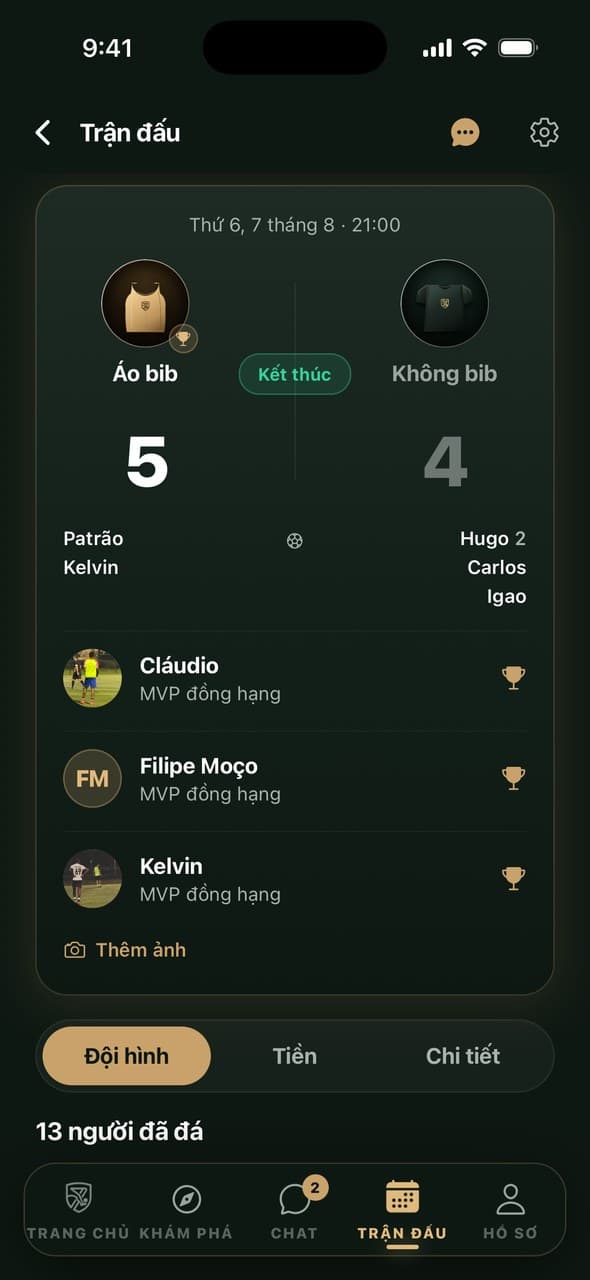Select the Đội hình segment
590x1280 pixels.
click(x=127, y=1056)
